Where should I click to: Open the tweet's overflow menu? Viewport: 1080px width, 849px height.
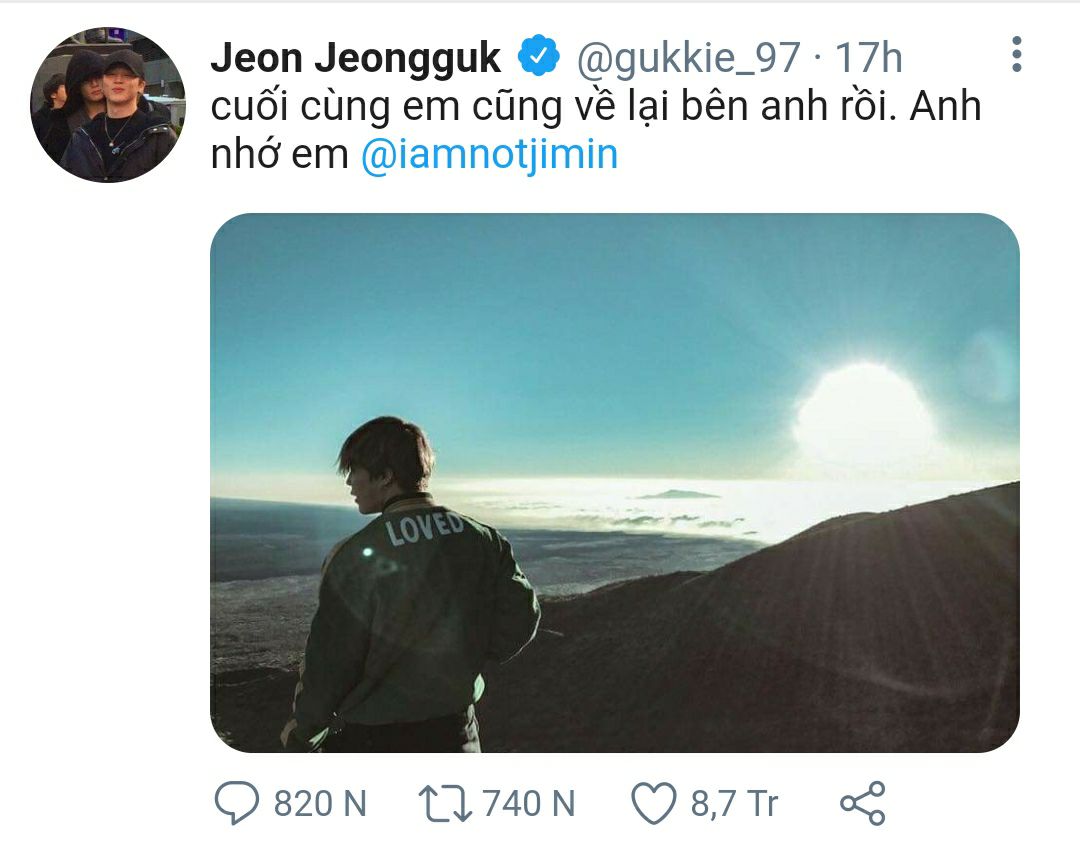point(1016,56)
